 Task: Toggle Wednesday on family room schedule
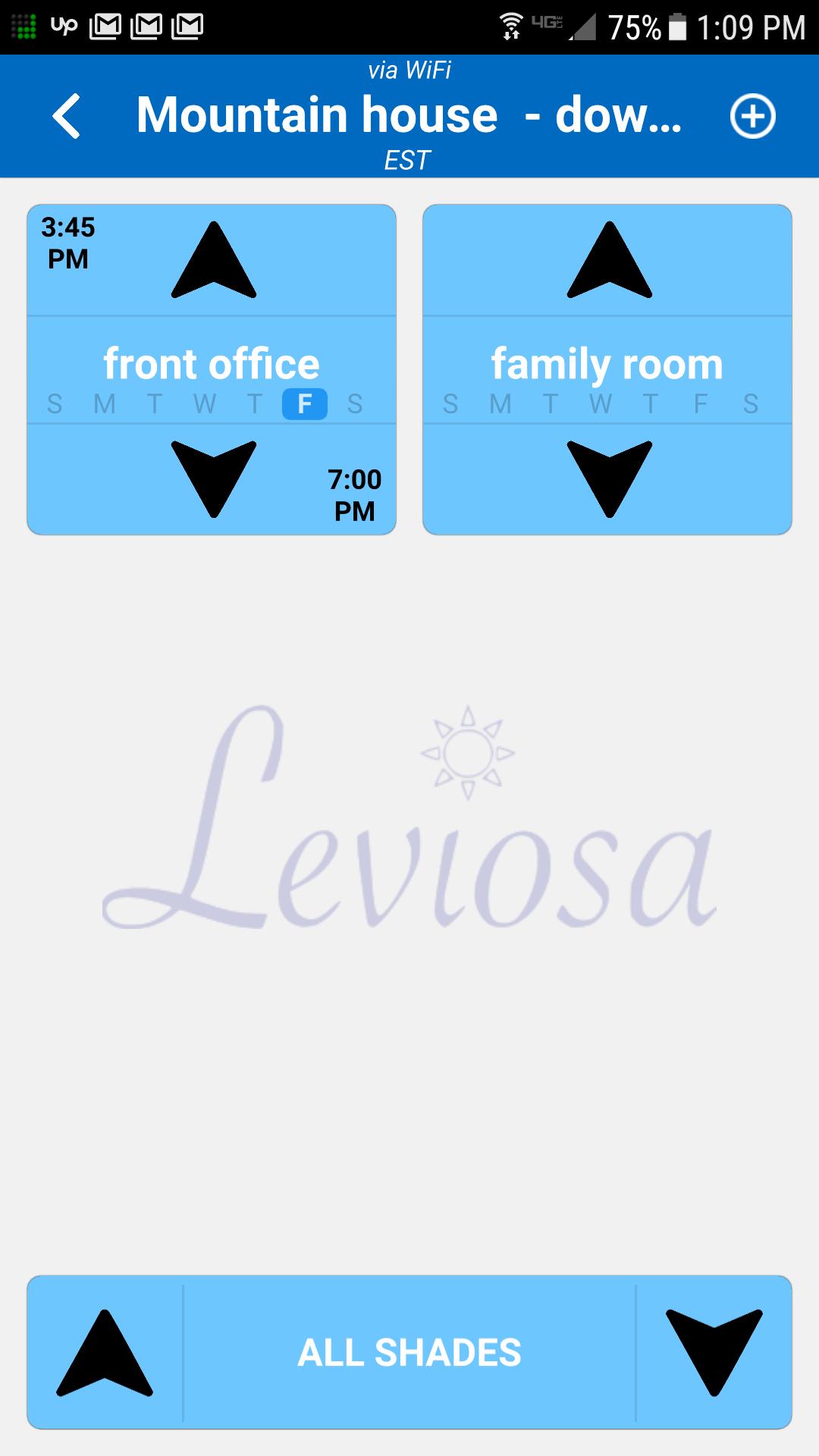pos(600,406)
